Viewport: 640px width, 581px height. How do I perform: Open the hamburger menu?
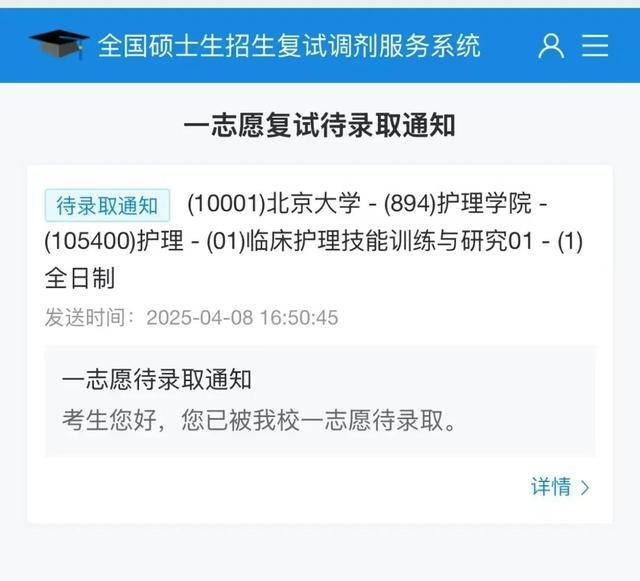[x=596, y=45]
